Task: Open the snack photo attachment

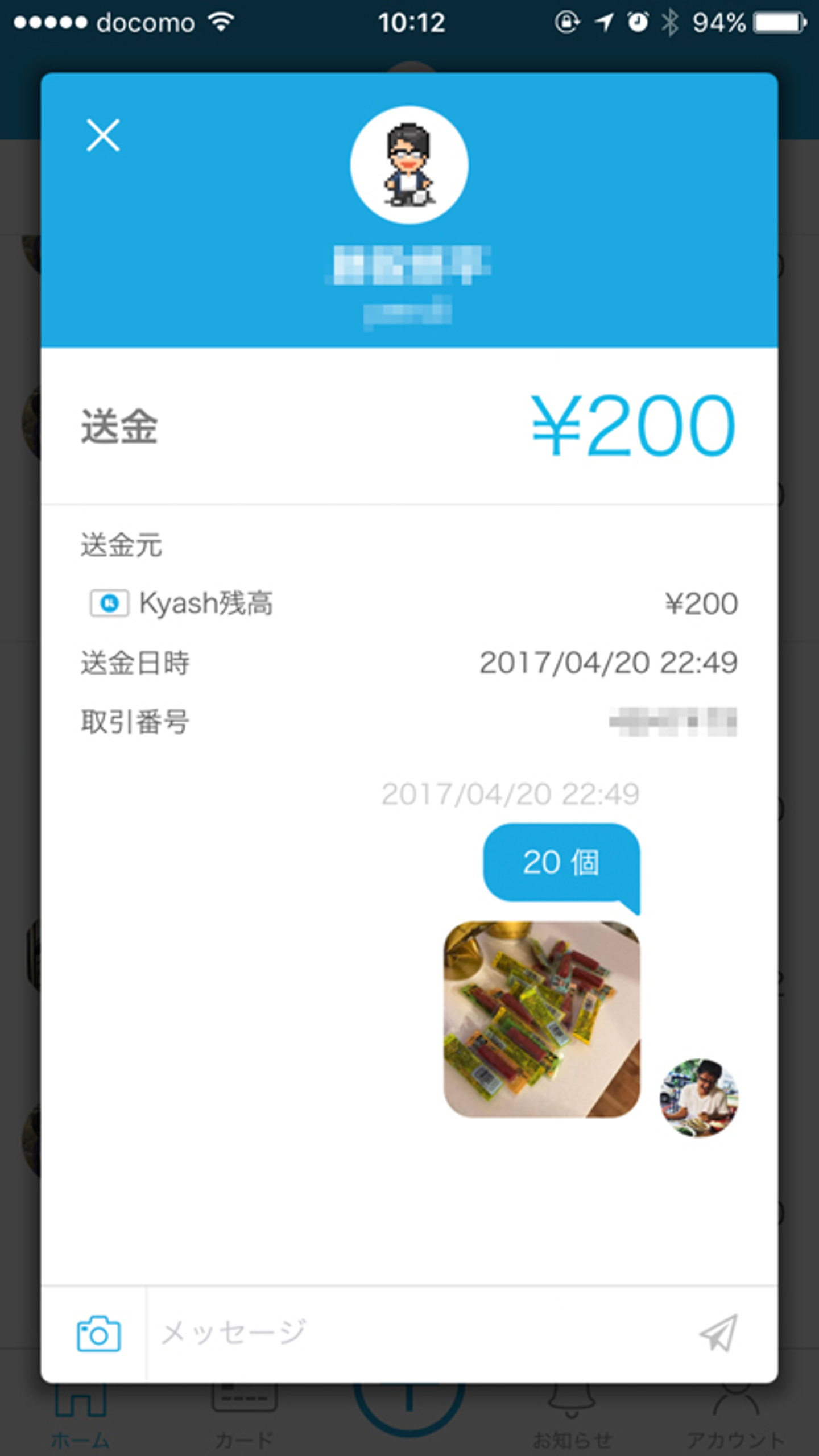Action: 541,1019
